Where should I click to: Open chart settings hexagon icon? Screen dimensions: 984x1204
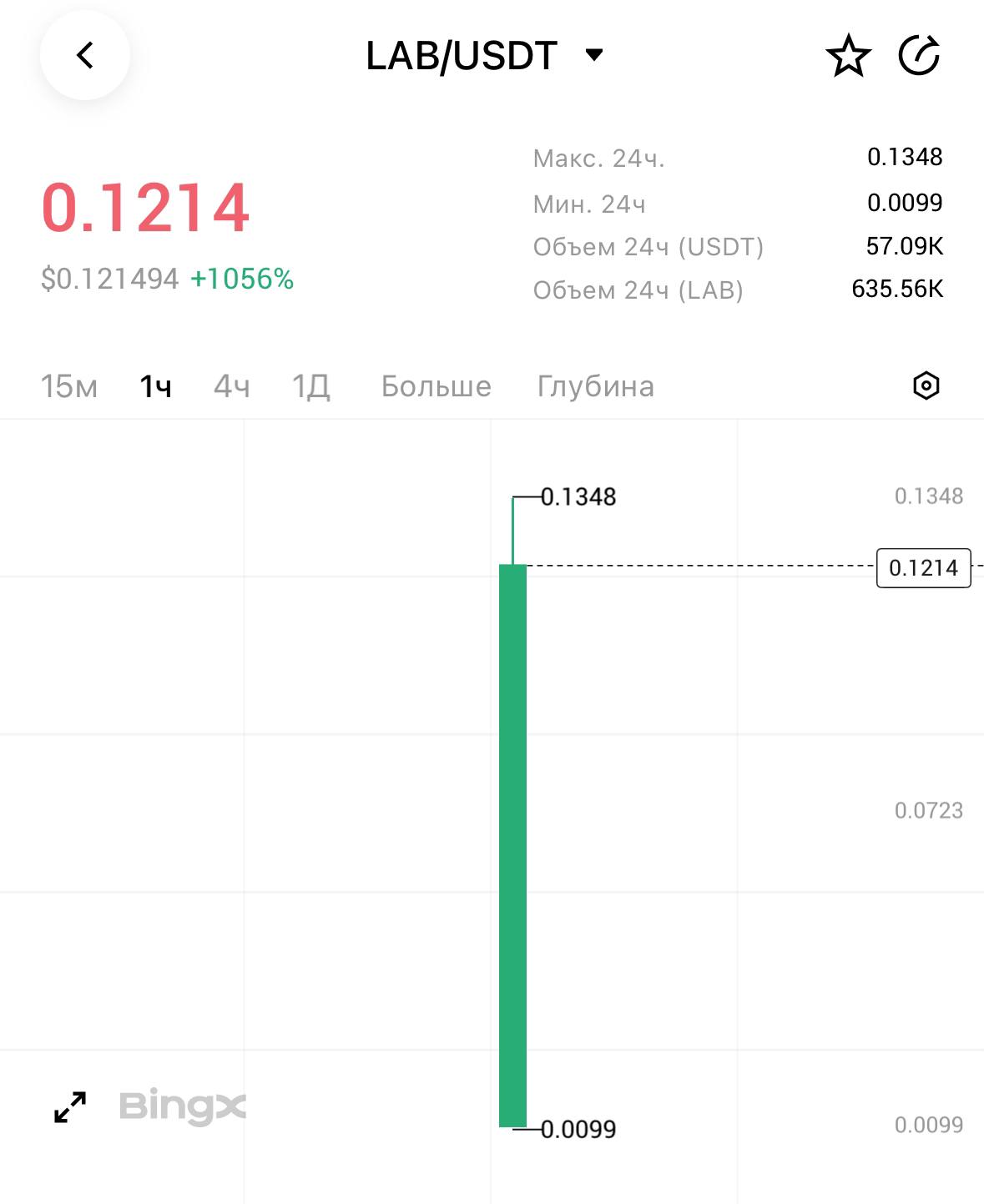(x=926, y=385)
